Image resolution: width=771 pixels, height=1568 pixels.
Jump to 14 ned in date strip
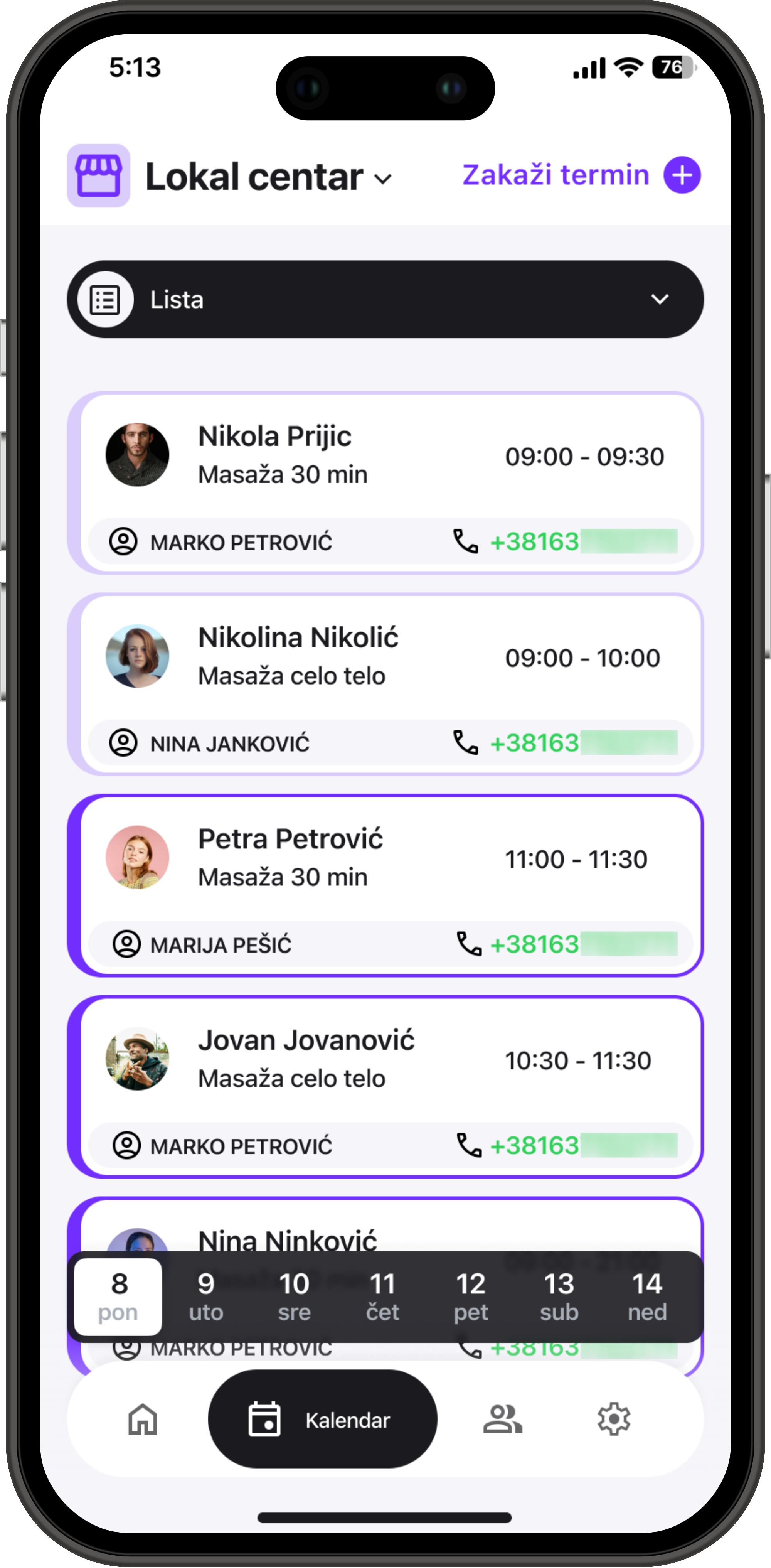(647, 1297)
